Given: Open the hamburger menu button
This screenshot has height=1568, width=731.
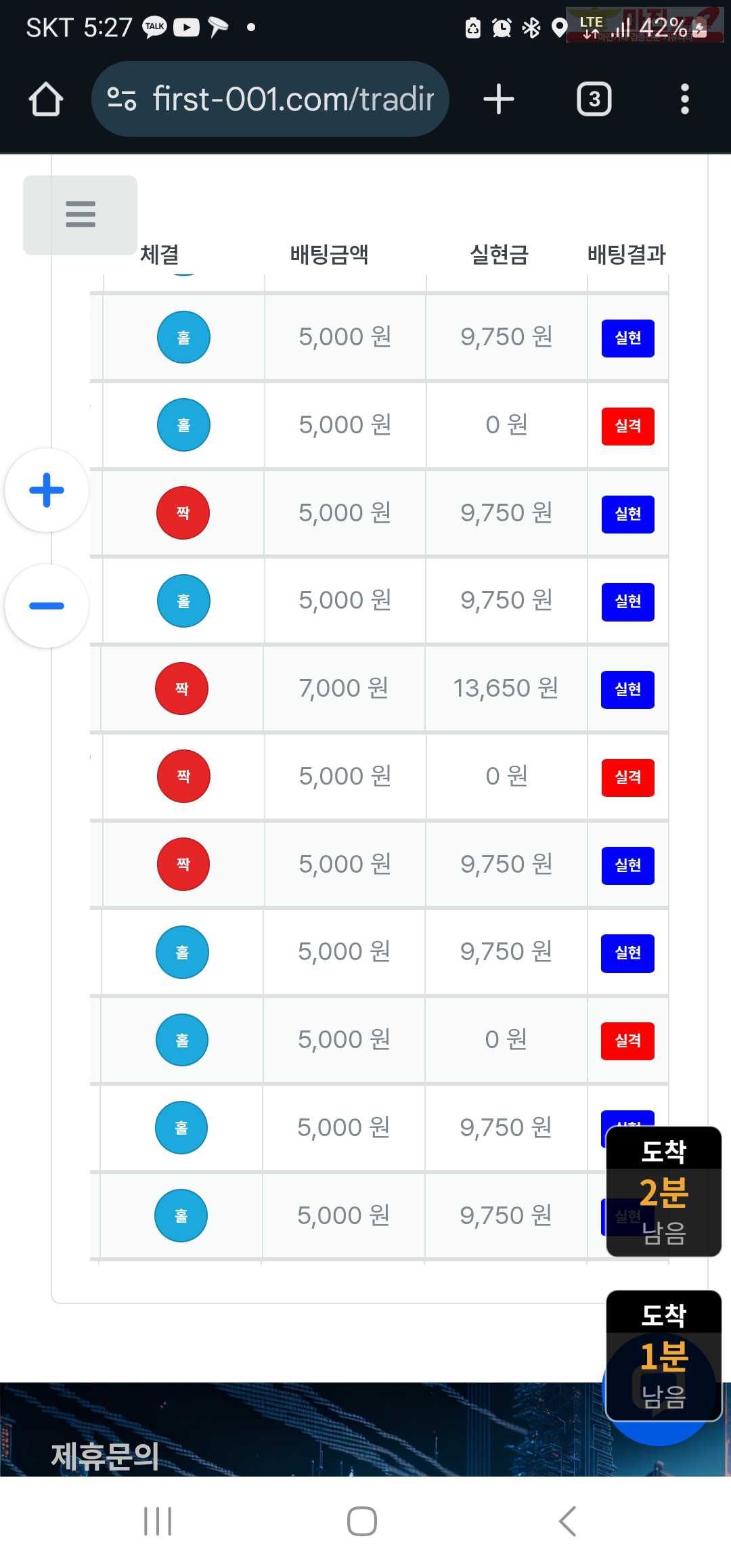Looking at the screenshot, I should click(x=80, y=215).
